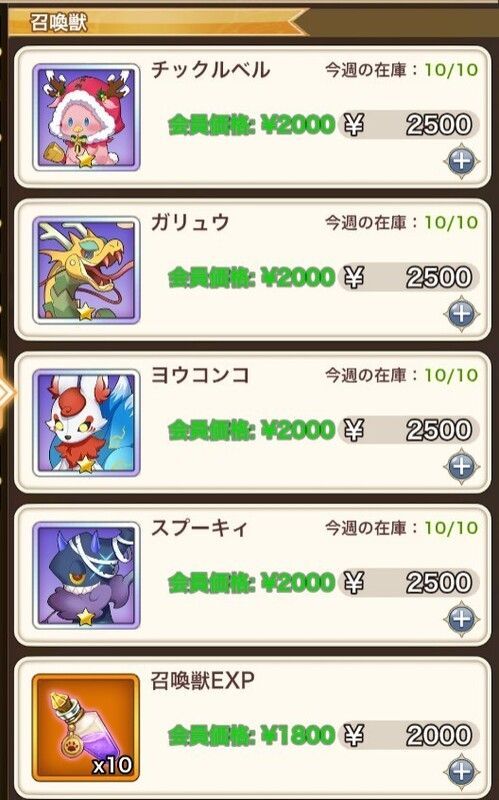Select the ヨウコンコ fox icon
This screenshot has height=800, width=499.
(86, 423)
